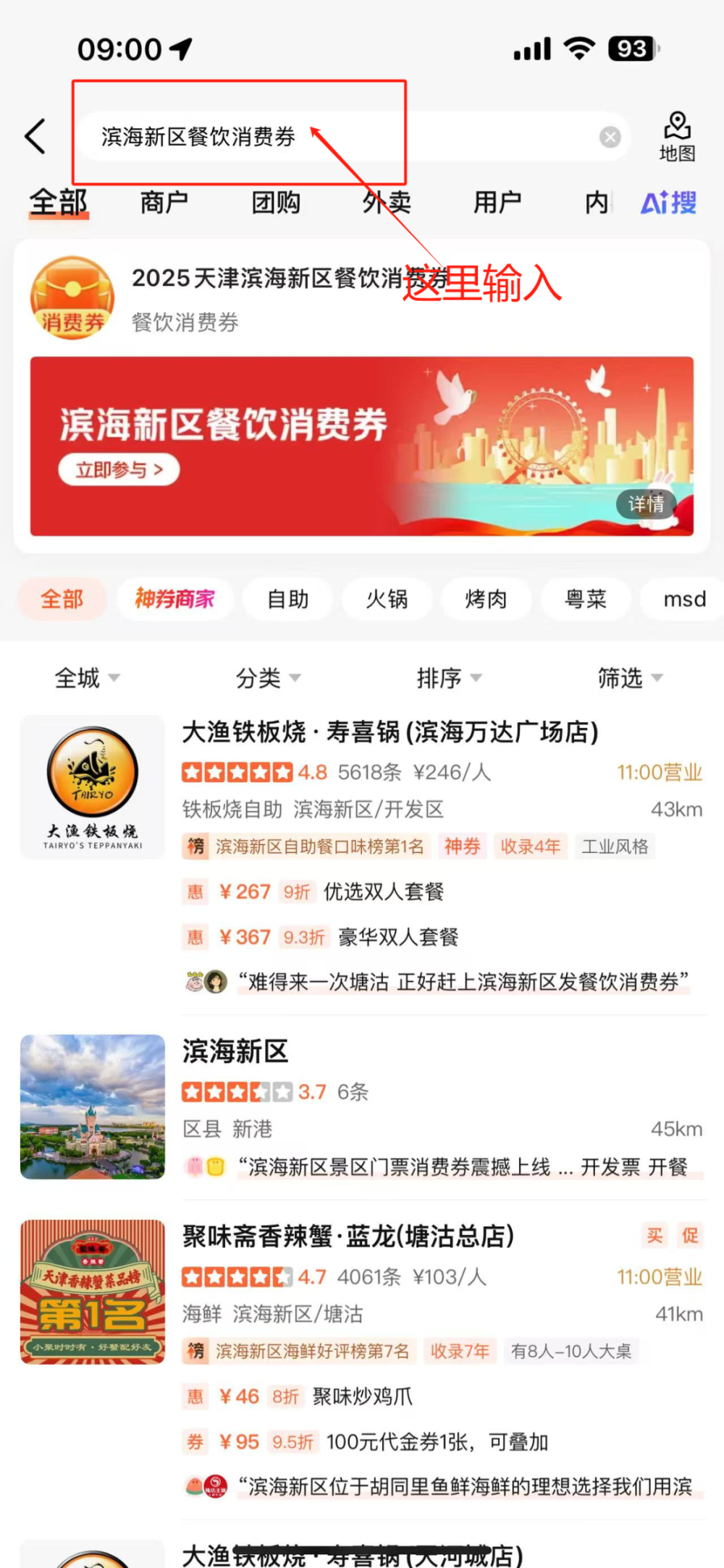Screen dimensions: 724x1568
Task: Expand the 全城 location dropdown
Action: (x=85, y=678)
